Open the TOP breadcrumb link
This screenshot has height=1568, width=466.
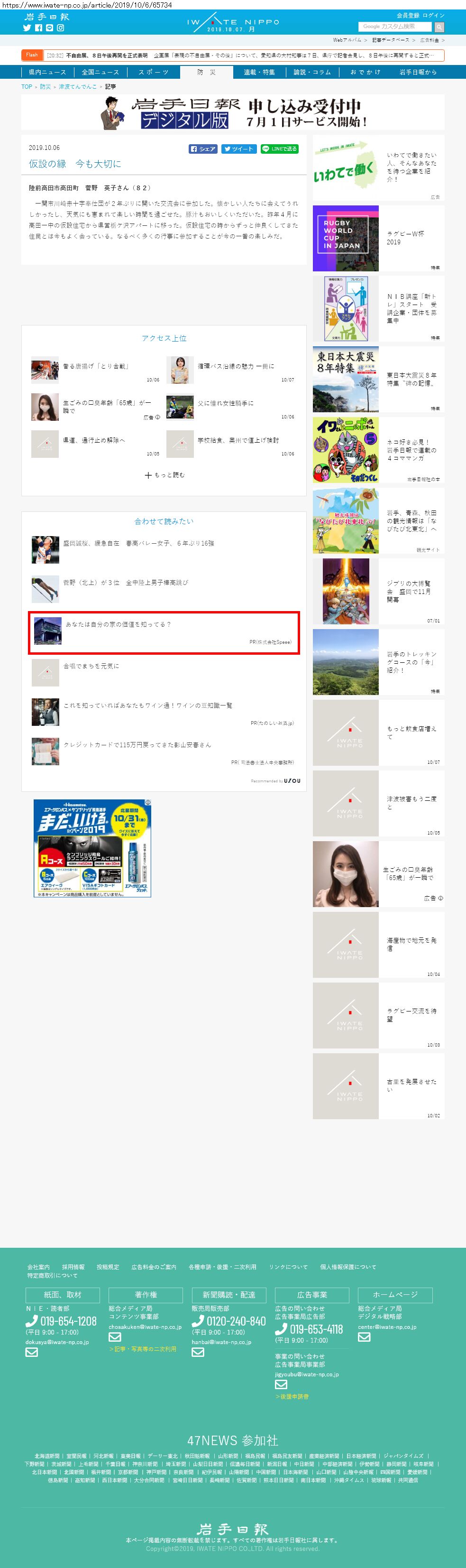(27, 87)
